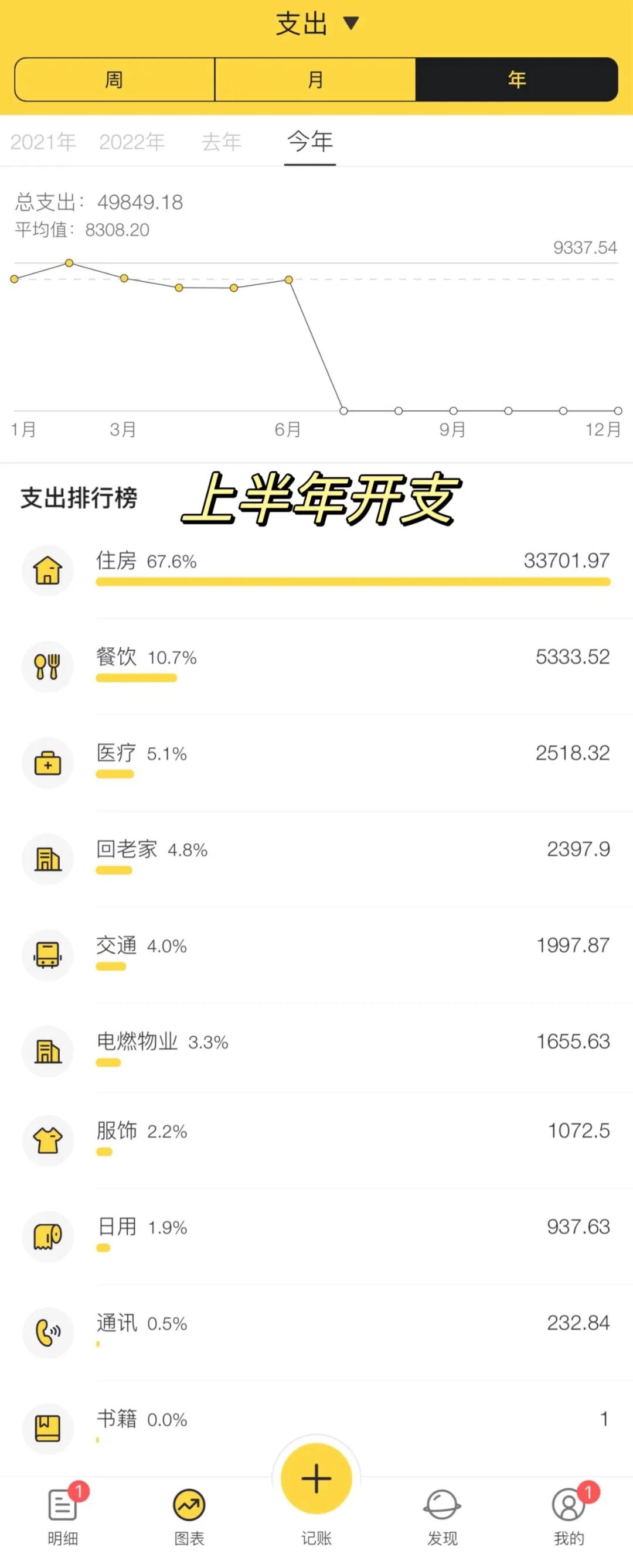This screenshot has height=1568, width=633.
Task: Switch to 去年 tab
Action: tap(221, 142)
